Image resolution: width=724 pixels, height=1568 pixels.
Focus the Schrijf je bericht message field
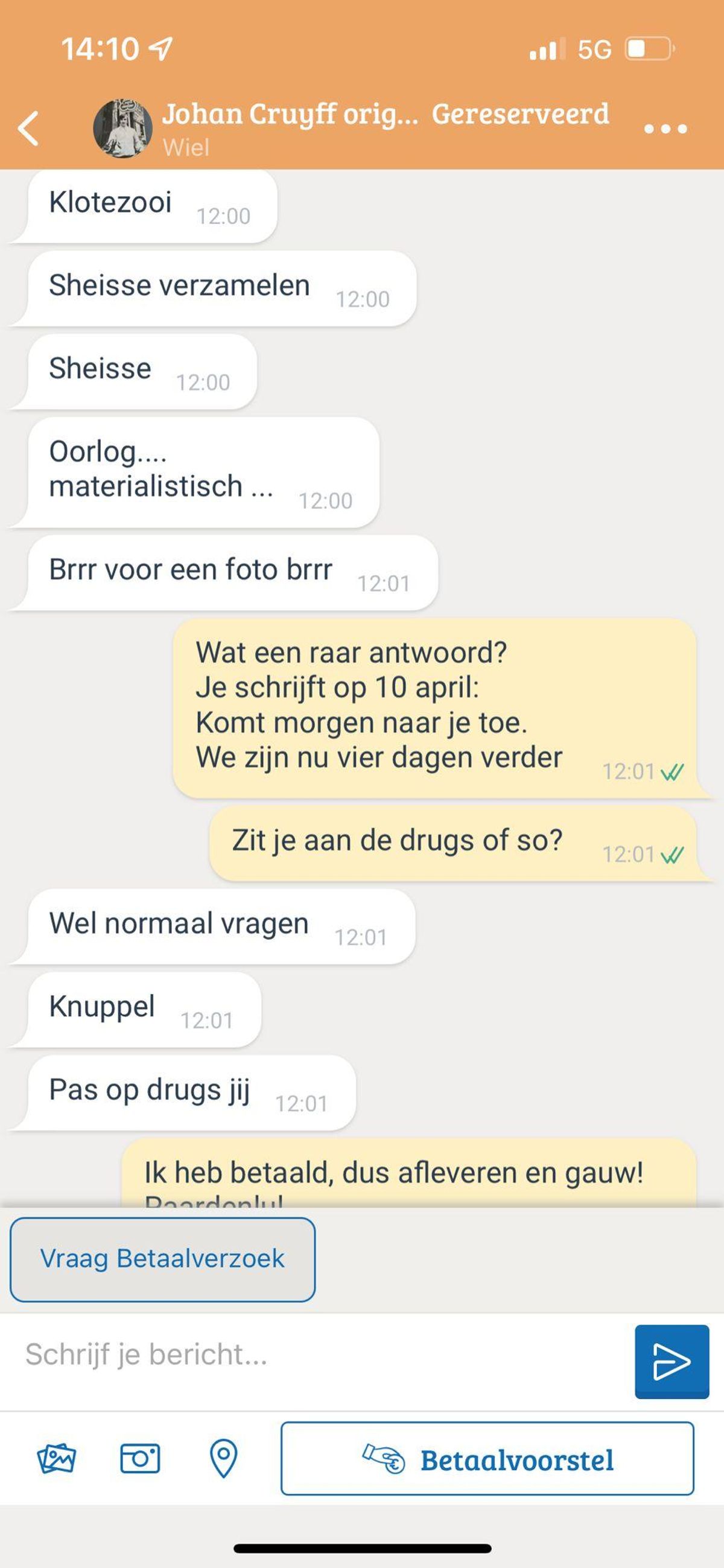[316, 1355]
